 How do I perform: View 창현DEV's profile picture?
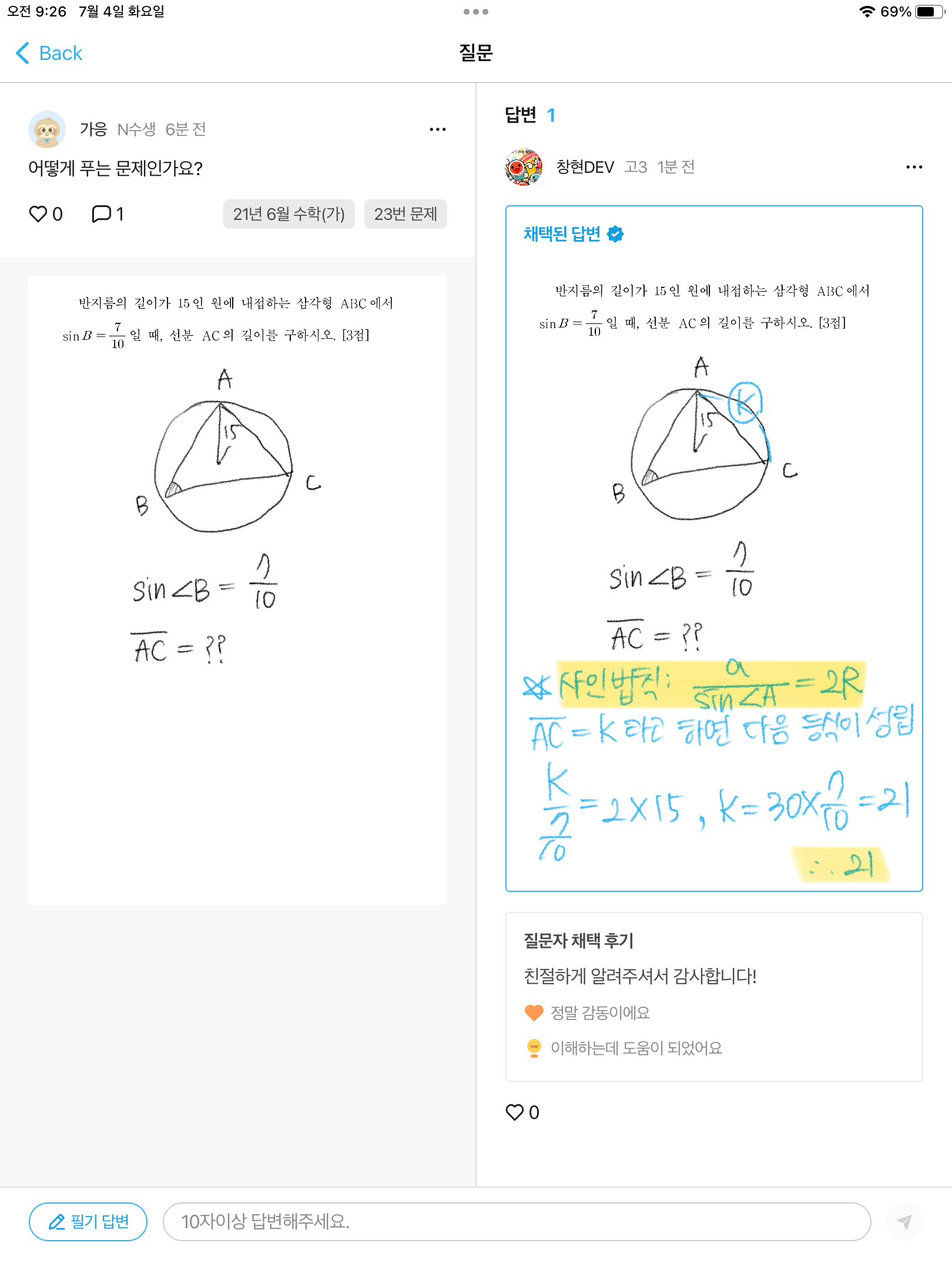pyautogui.click(x=523, y=167)
